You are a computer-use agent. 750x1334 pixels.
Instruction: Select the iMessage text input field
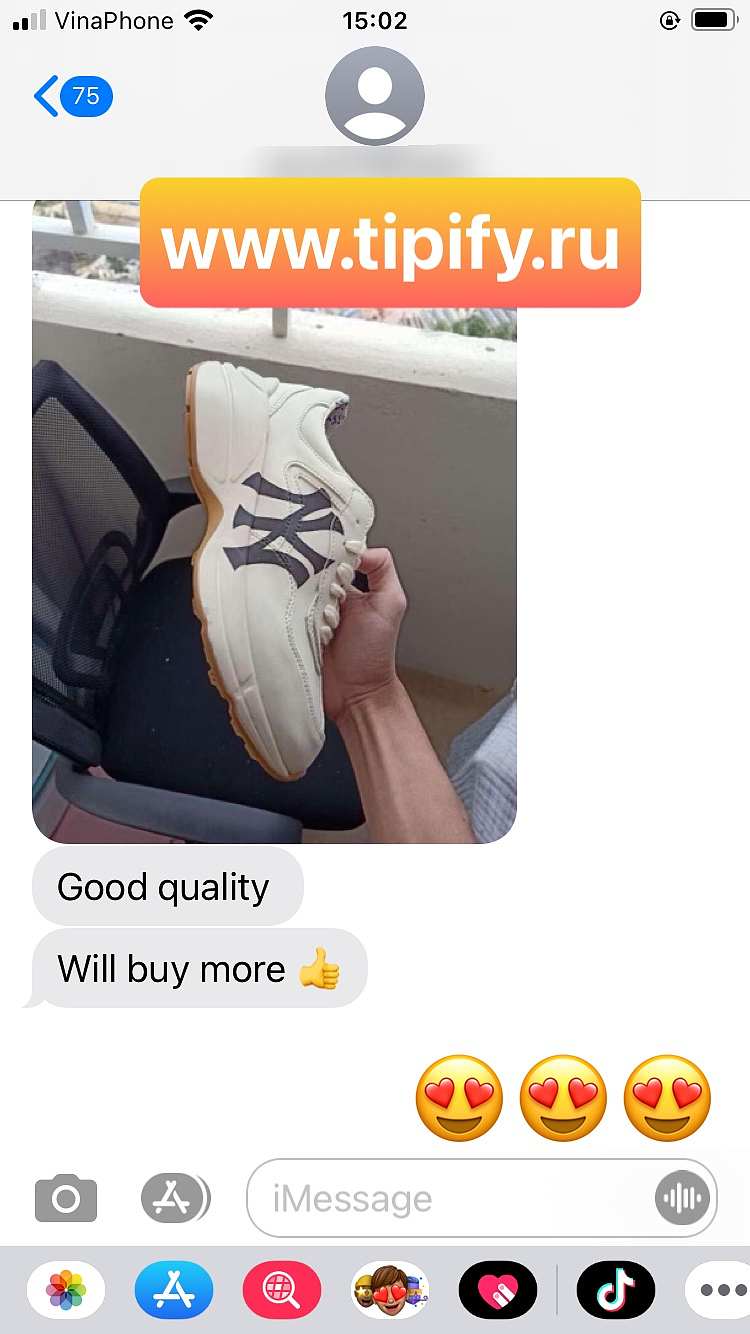point(420,1197)
